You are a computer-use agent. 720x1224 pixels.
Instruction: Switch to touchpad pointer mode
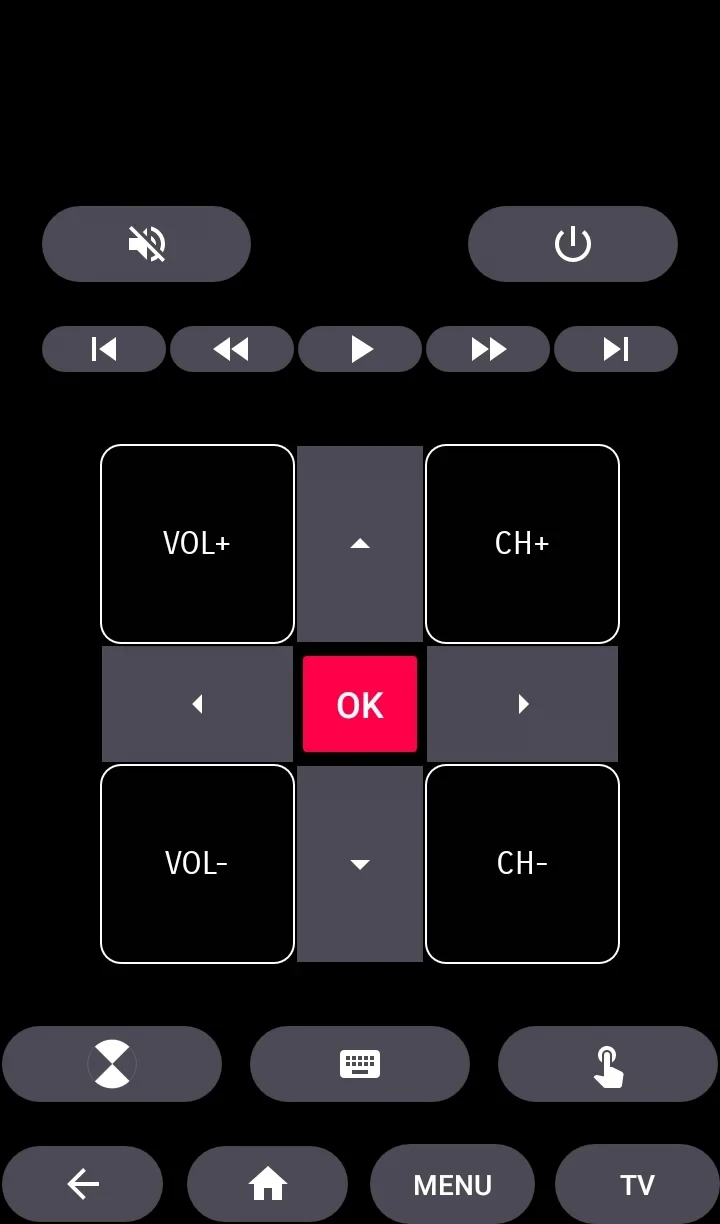(608, 1064)
